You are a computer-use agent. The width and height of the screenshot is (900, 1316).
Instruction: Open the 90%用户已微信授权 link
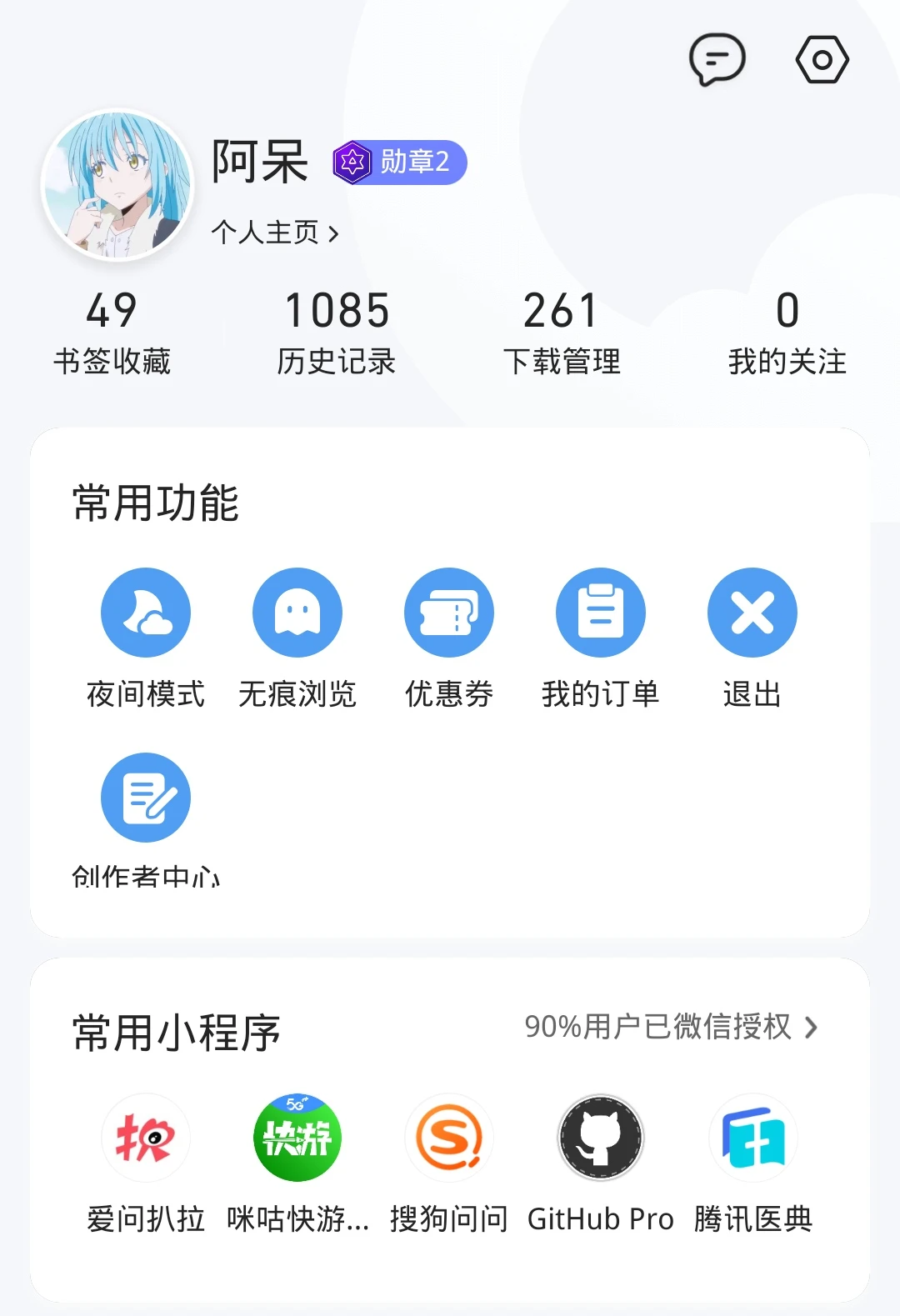click(671, 1027)
